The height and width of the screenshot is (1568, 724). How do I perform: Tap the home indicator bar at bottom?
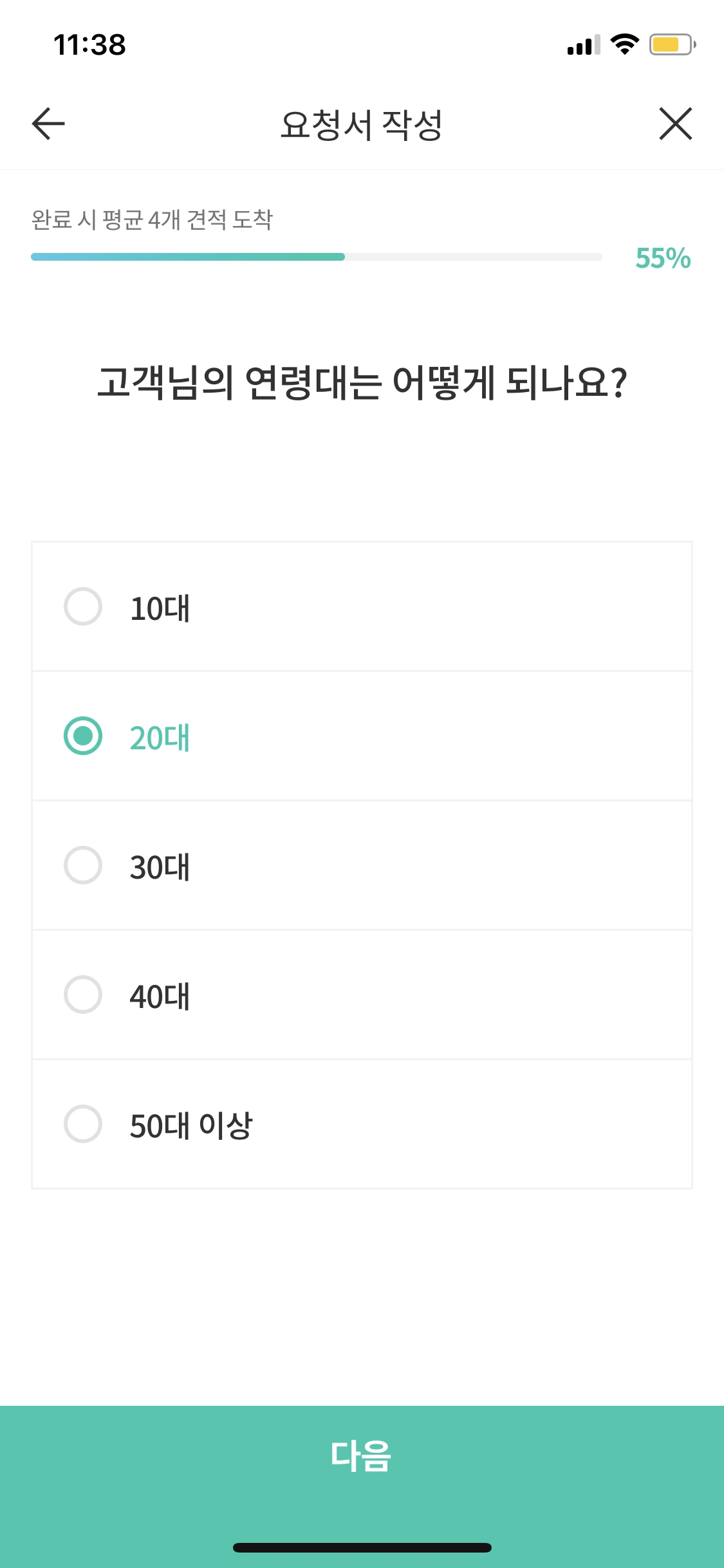tap(362, 1548)
